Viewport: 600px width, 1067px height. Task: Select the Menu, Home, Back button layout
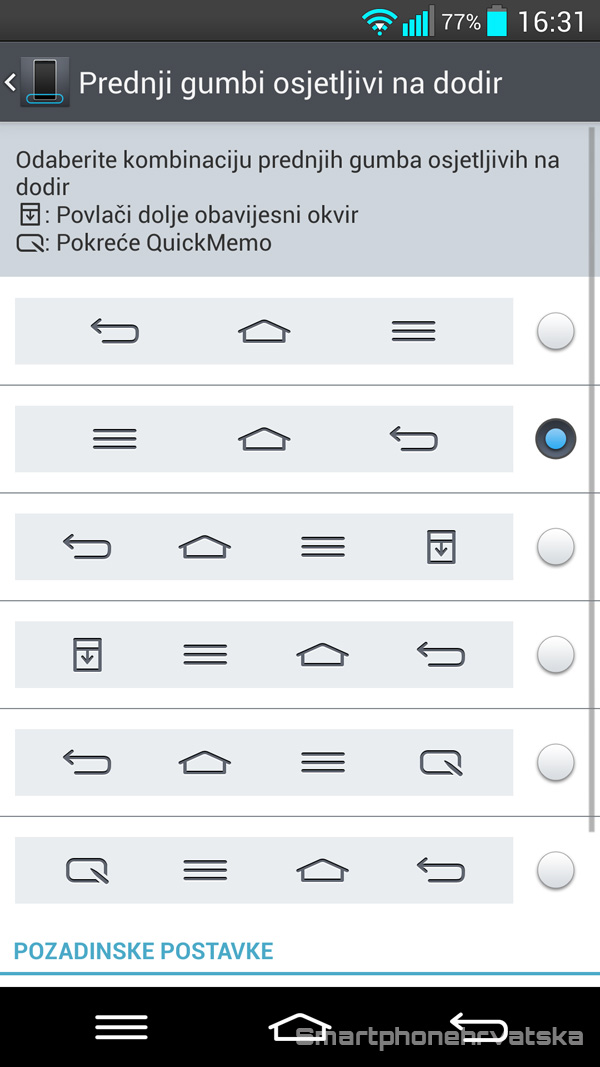pos(555,439)
